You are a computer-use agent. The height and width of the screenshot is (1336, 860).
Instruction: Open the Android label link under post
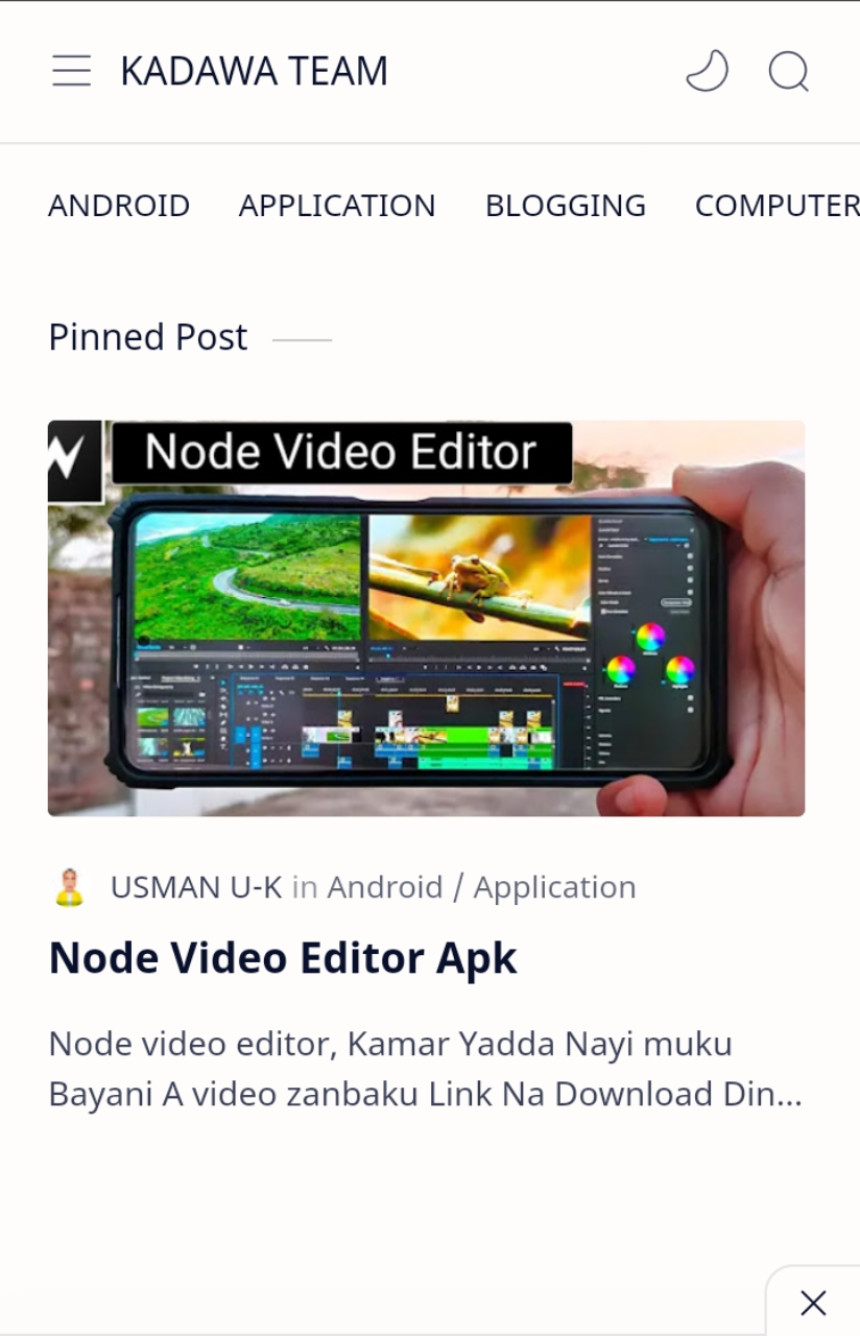[385, 887]
